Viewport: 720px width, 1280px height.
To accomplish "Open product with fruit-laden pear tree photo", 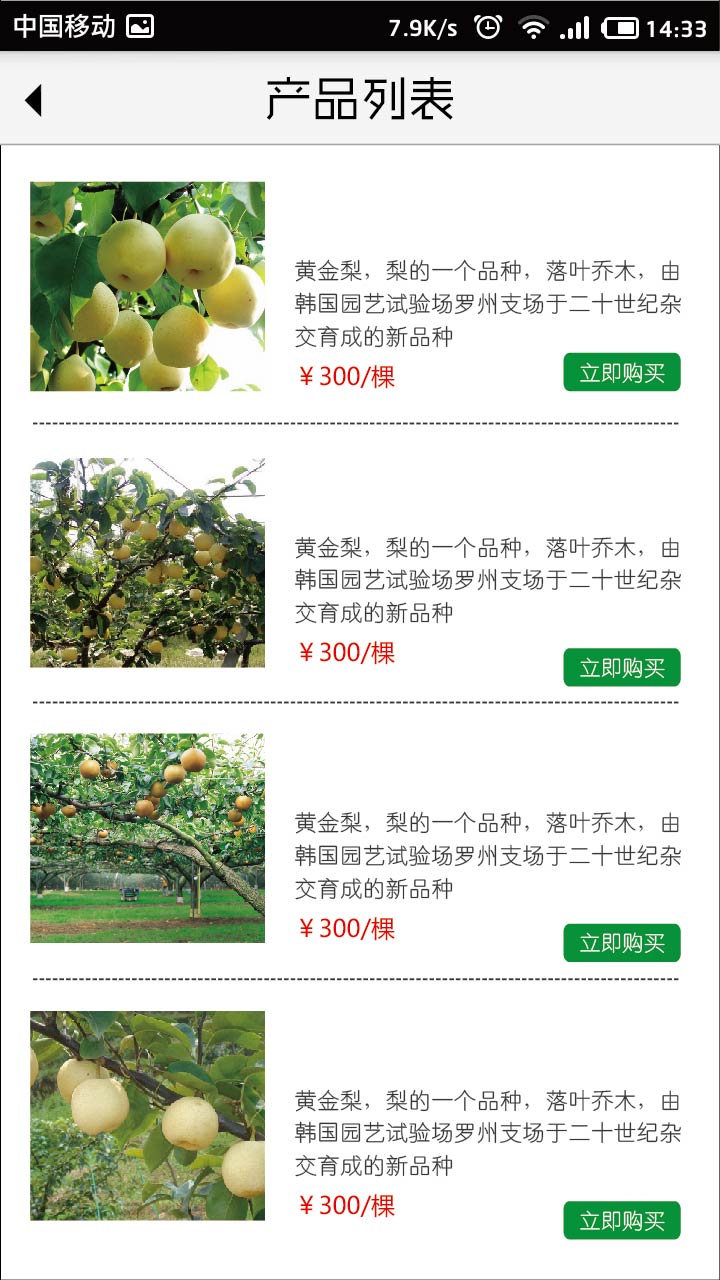I will point(147,563).
